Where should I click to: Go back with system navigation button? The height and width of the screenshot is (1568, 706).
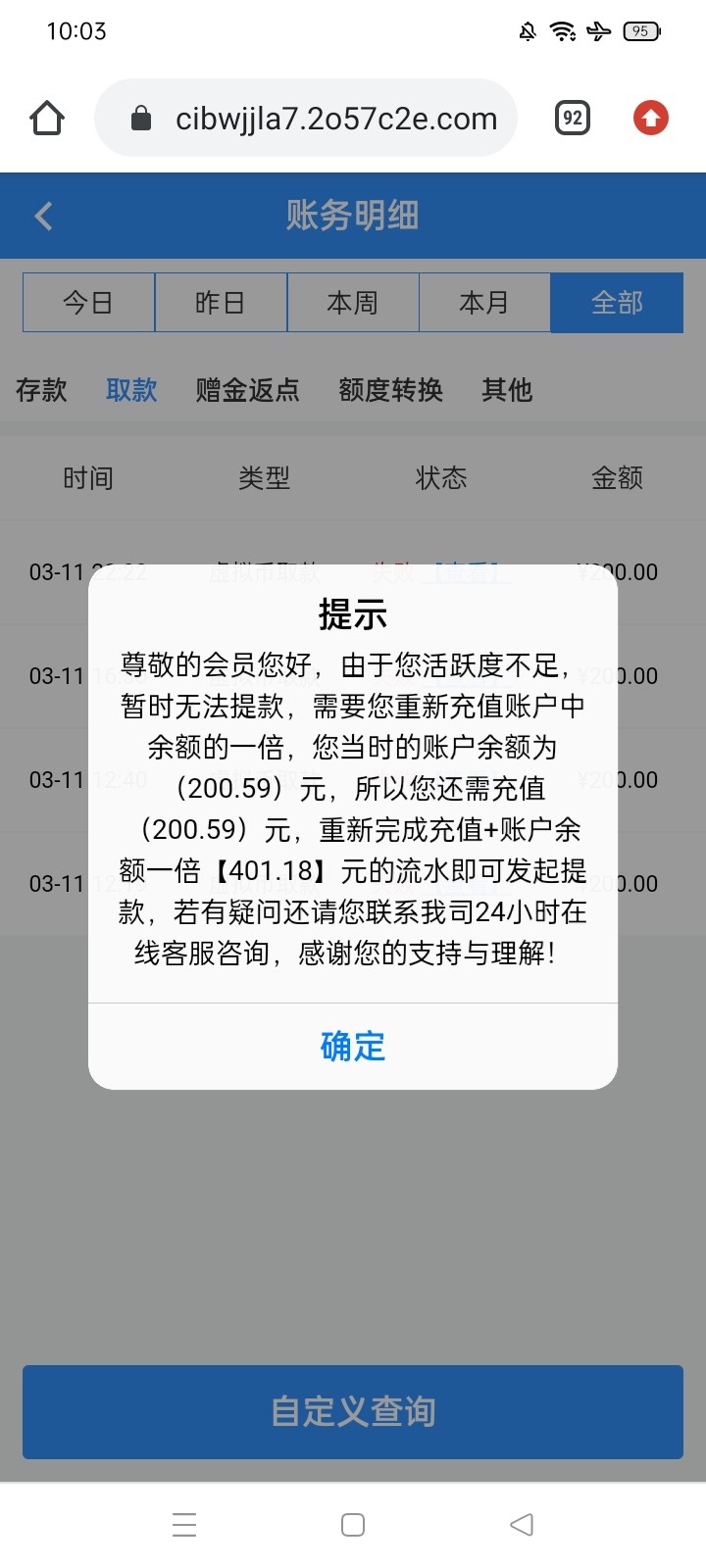click(522, 1525)
